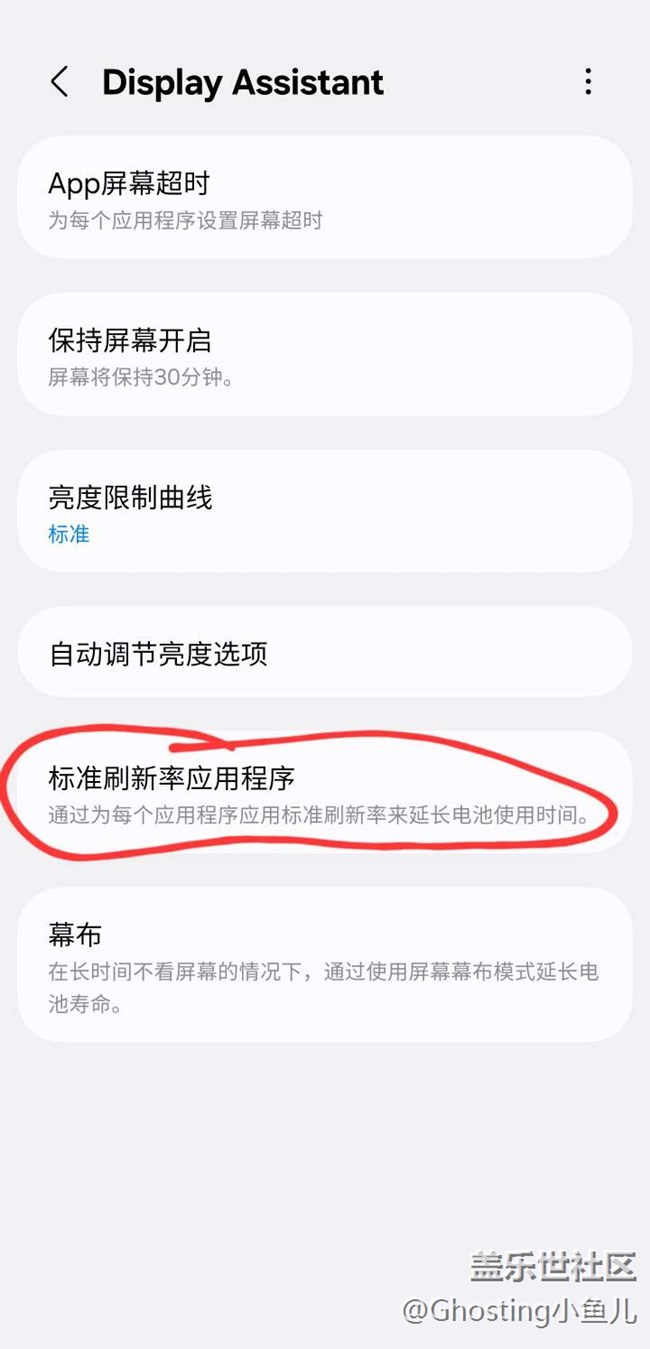Open 幕布 screen curtain setting
650x1349 pixels.
click(x=325, y=965)
